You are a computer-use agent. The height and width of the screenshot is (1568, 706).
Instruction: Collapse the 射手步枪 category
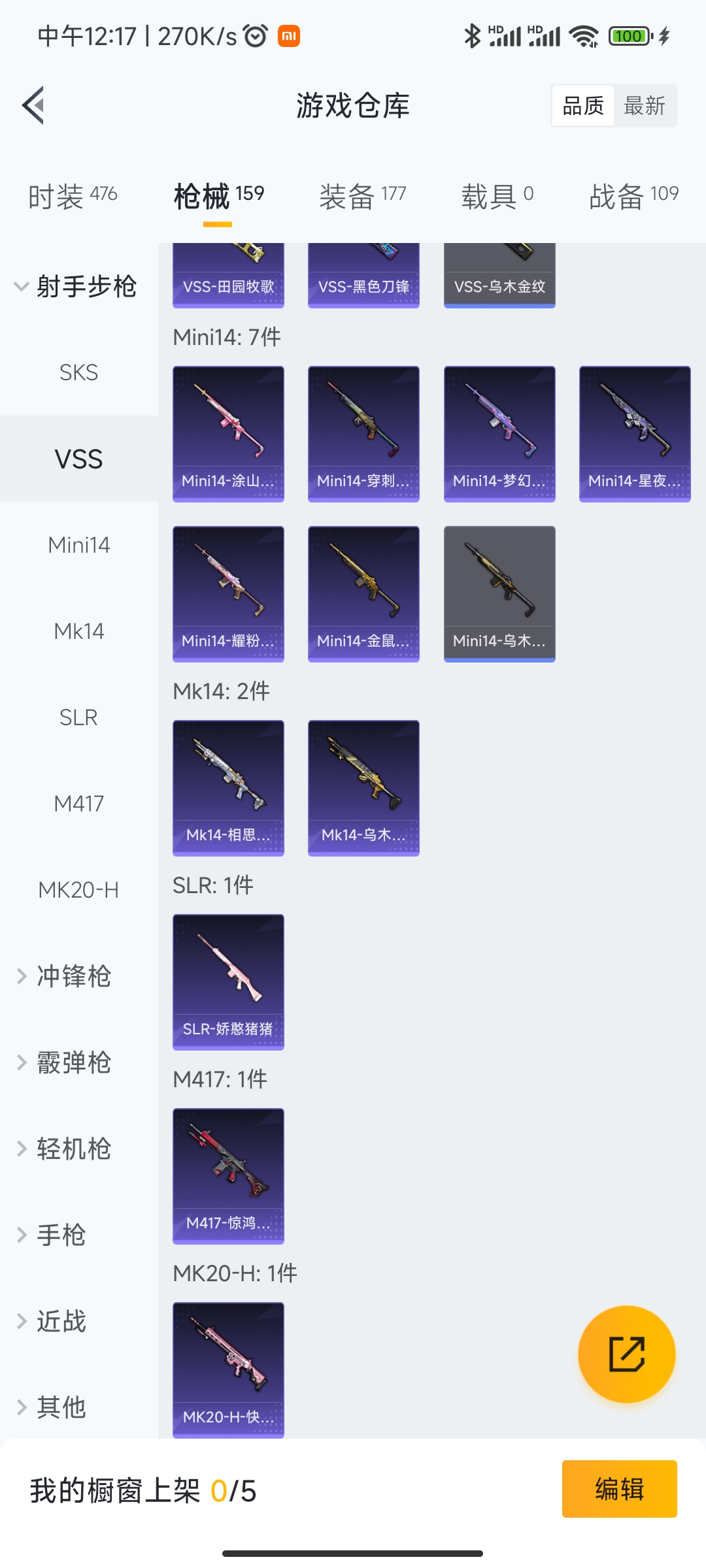(x=75, y=286)
